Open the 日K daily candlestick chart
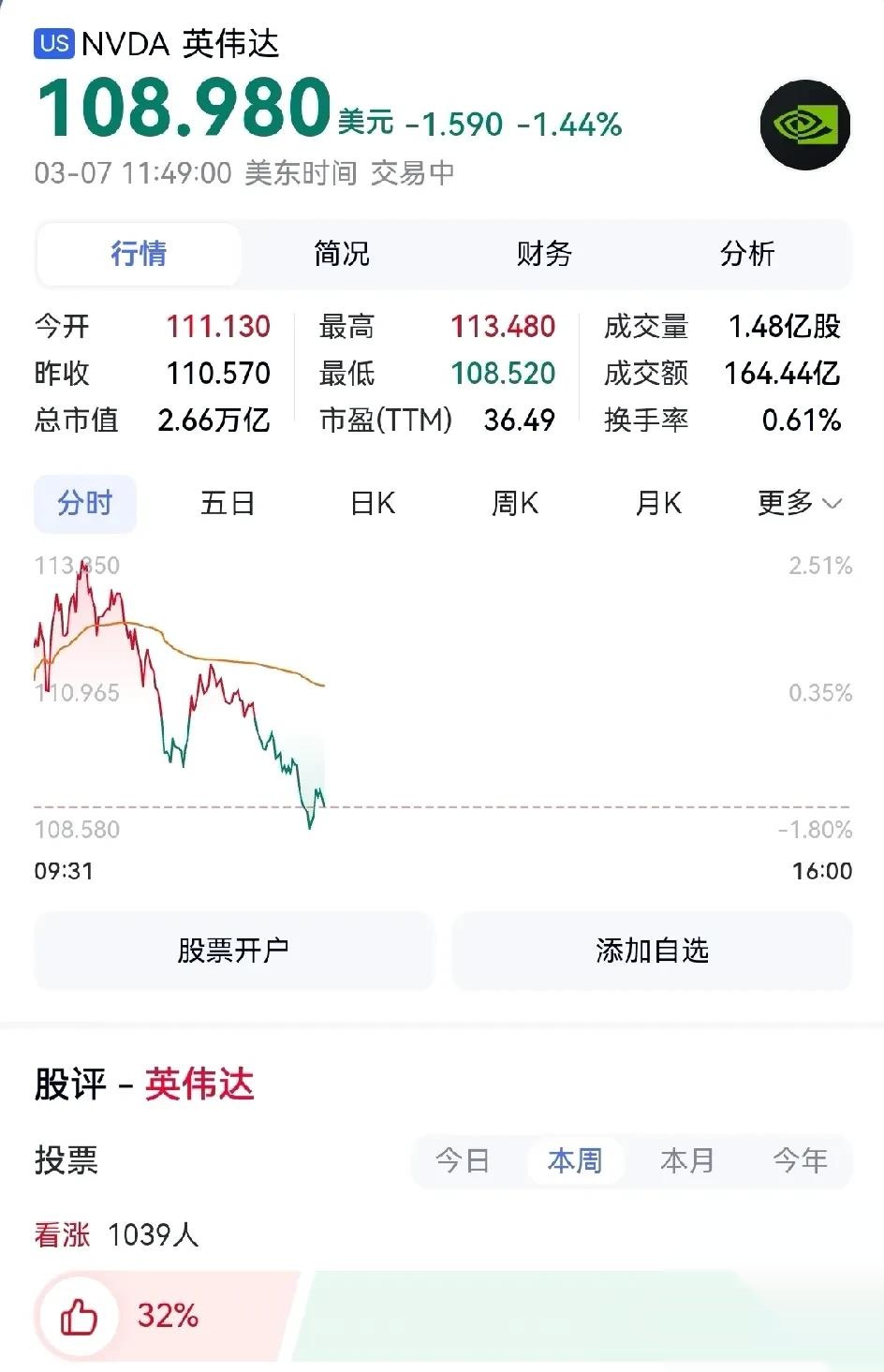Viewport: 884px width, 1372px height. pos(372,503)
